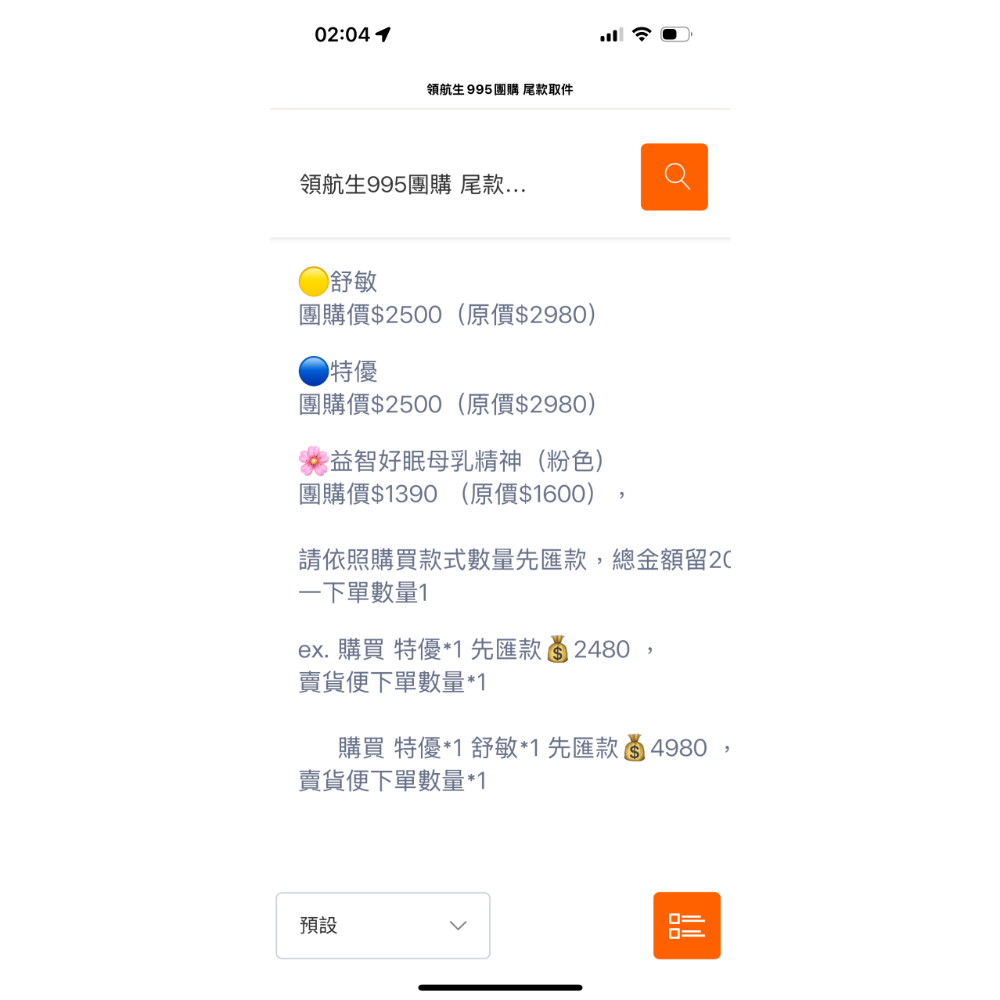
Task: Tap the orange search button
Action: 674,177
